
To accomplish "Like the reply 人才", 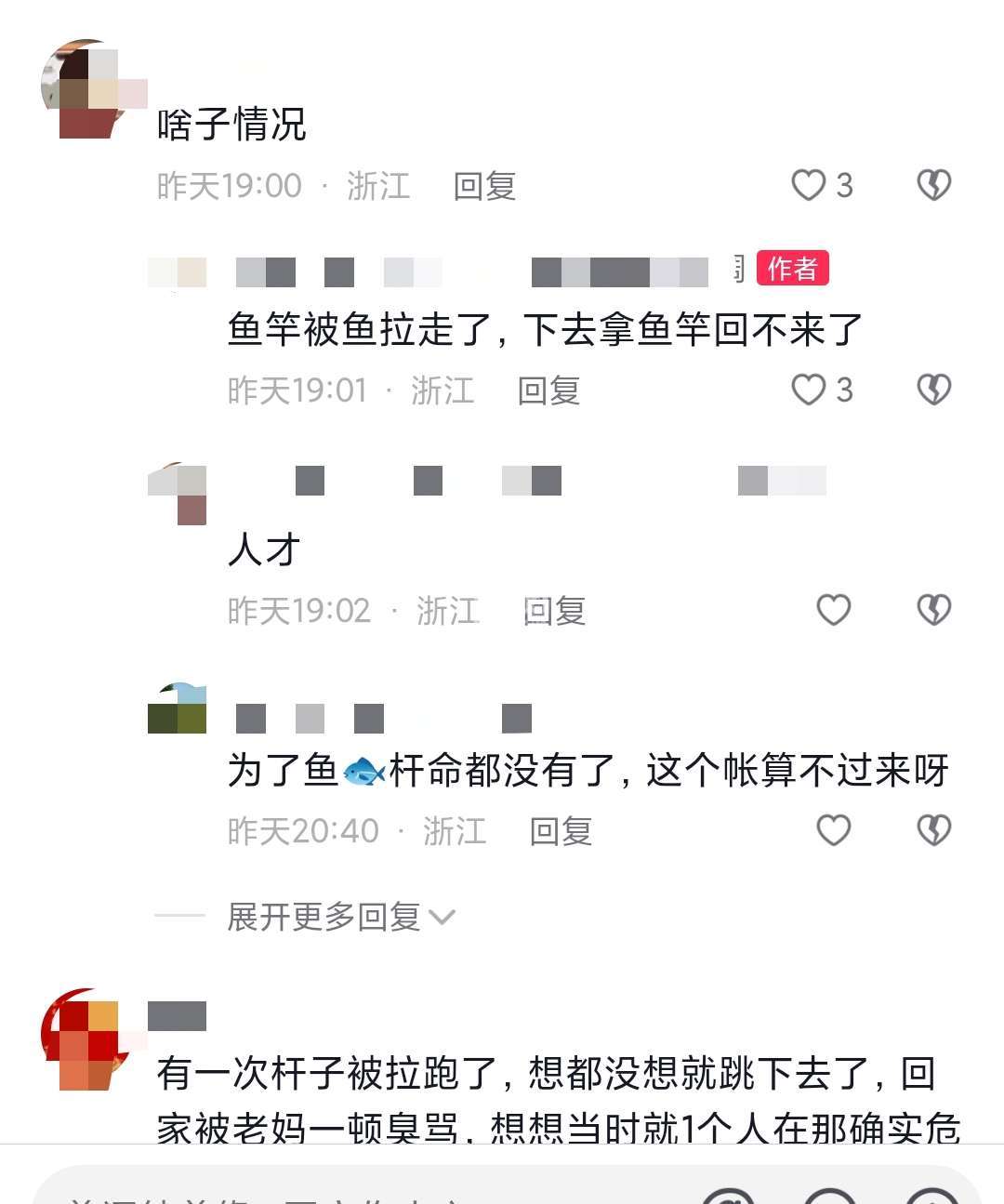I will click(x=833, y=610).
